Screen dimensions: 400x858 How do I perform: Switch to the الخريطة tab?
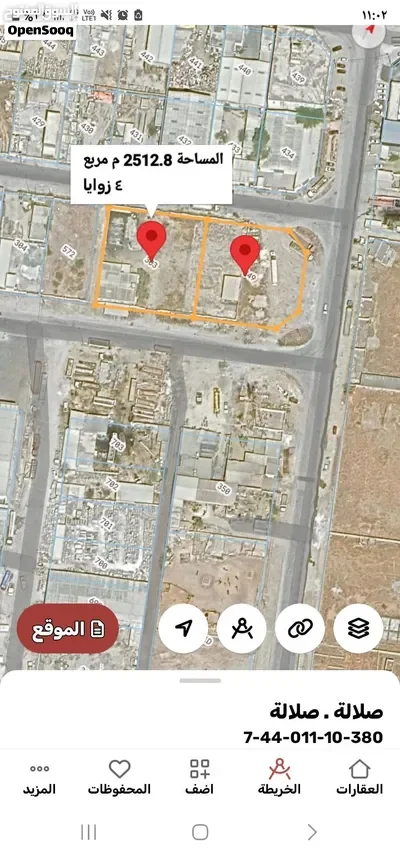[279, 777]
